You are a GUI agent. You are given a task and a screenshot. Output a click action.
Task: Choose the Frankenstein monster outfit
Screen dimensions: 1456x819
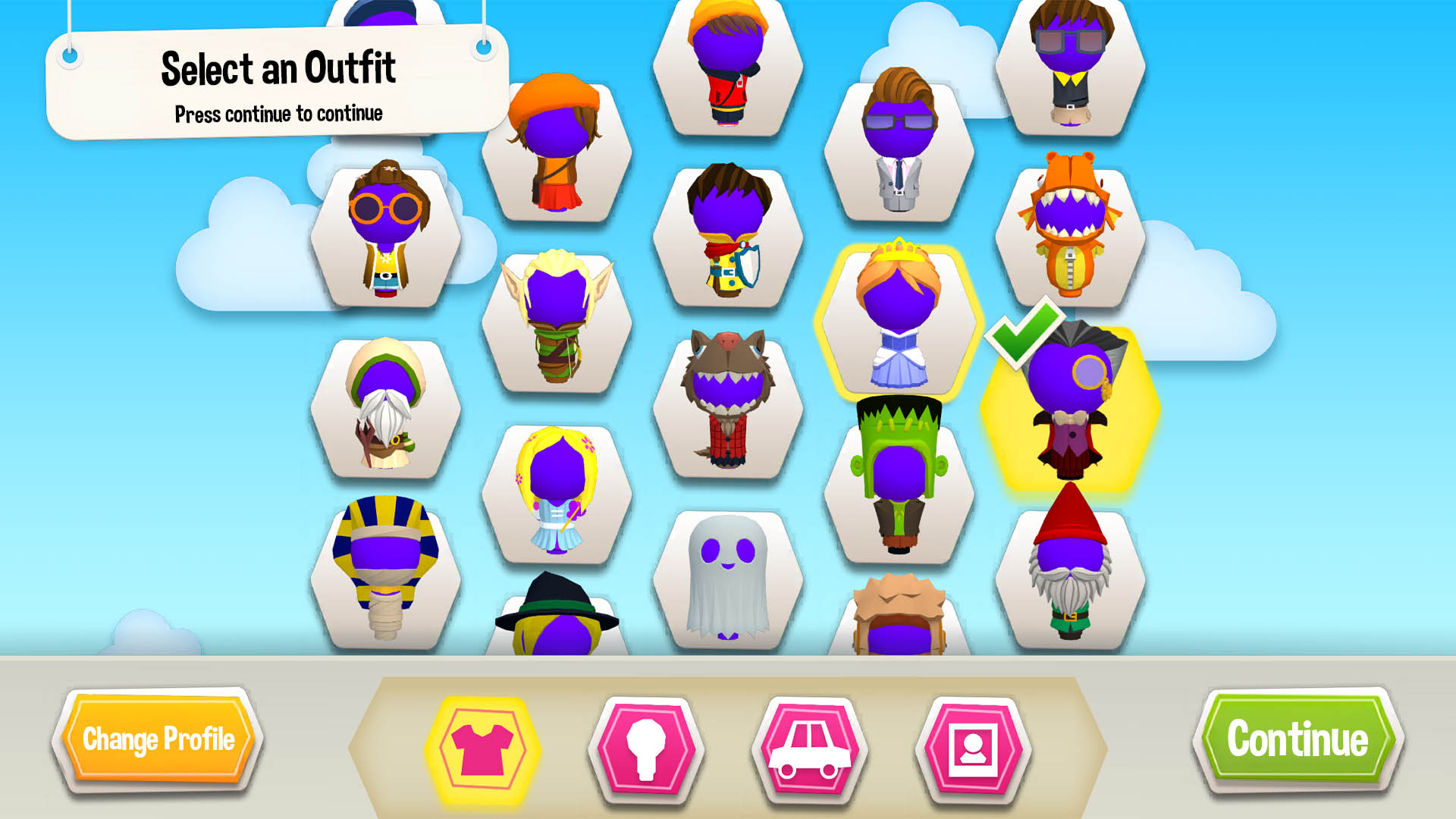tap(899, 478)
